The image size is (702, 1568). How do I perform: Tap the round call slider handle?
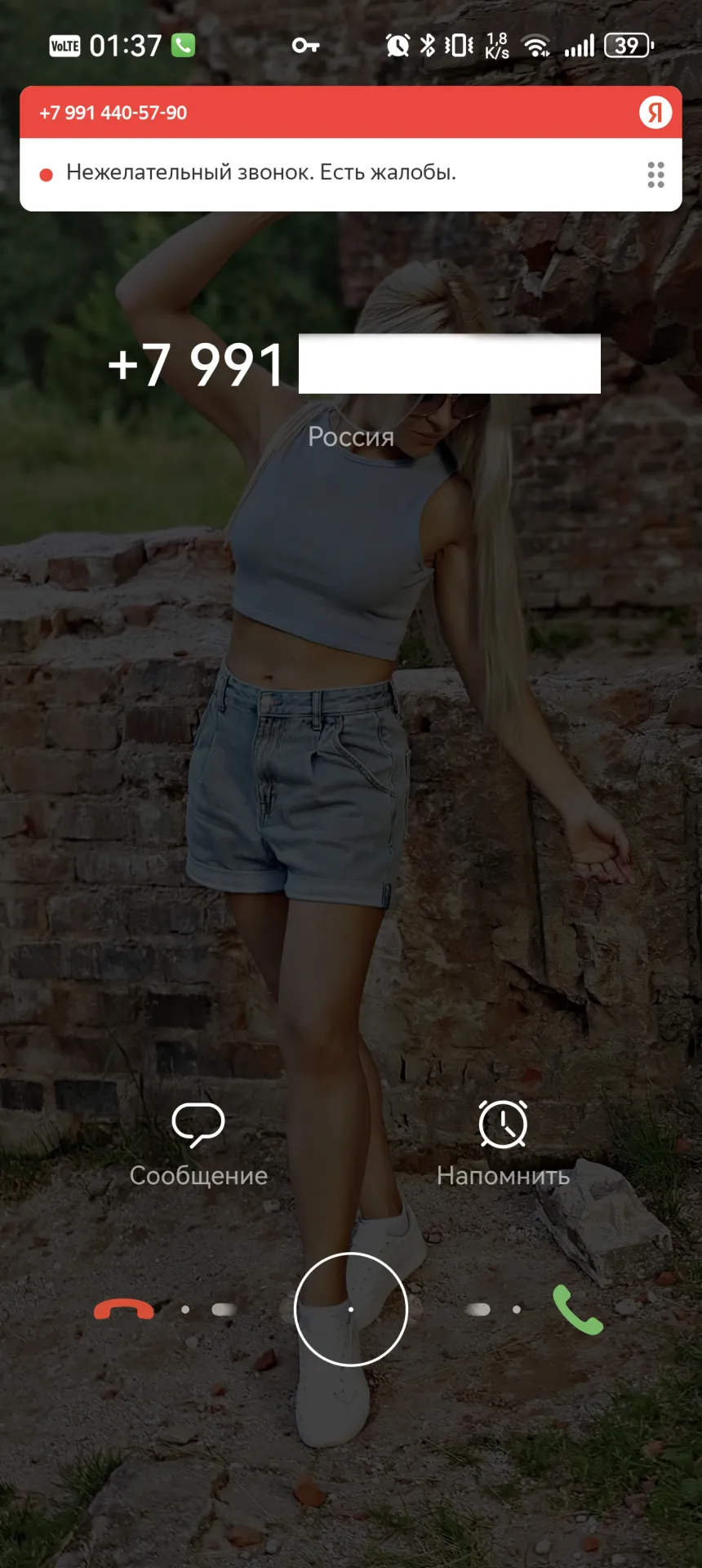pos(351,1309)
